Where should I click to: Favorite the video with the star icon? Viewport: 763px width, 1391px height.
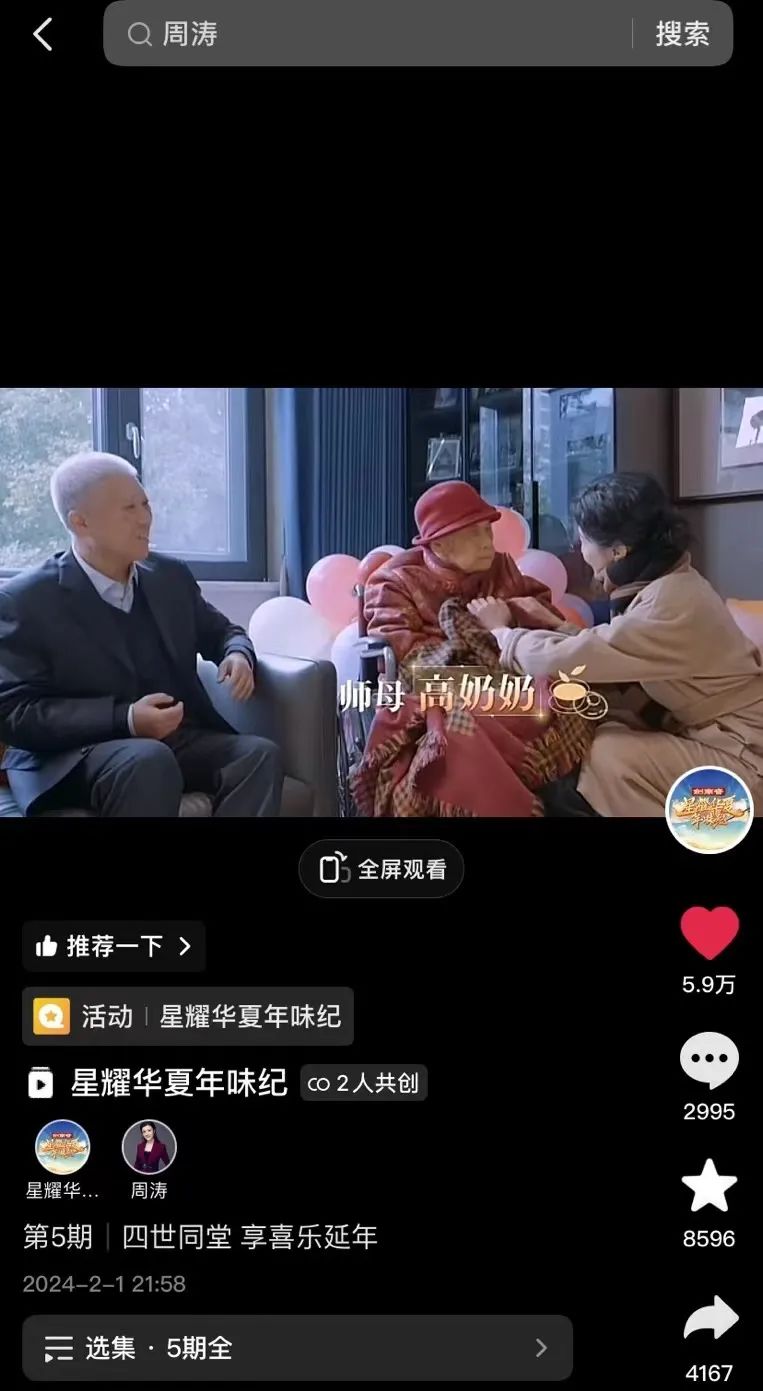709,1187
